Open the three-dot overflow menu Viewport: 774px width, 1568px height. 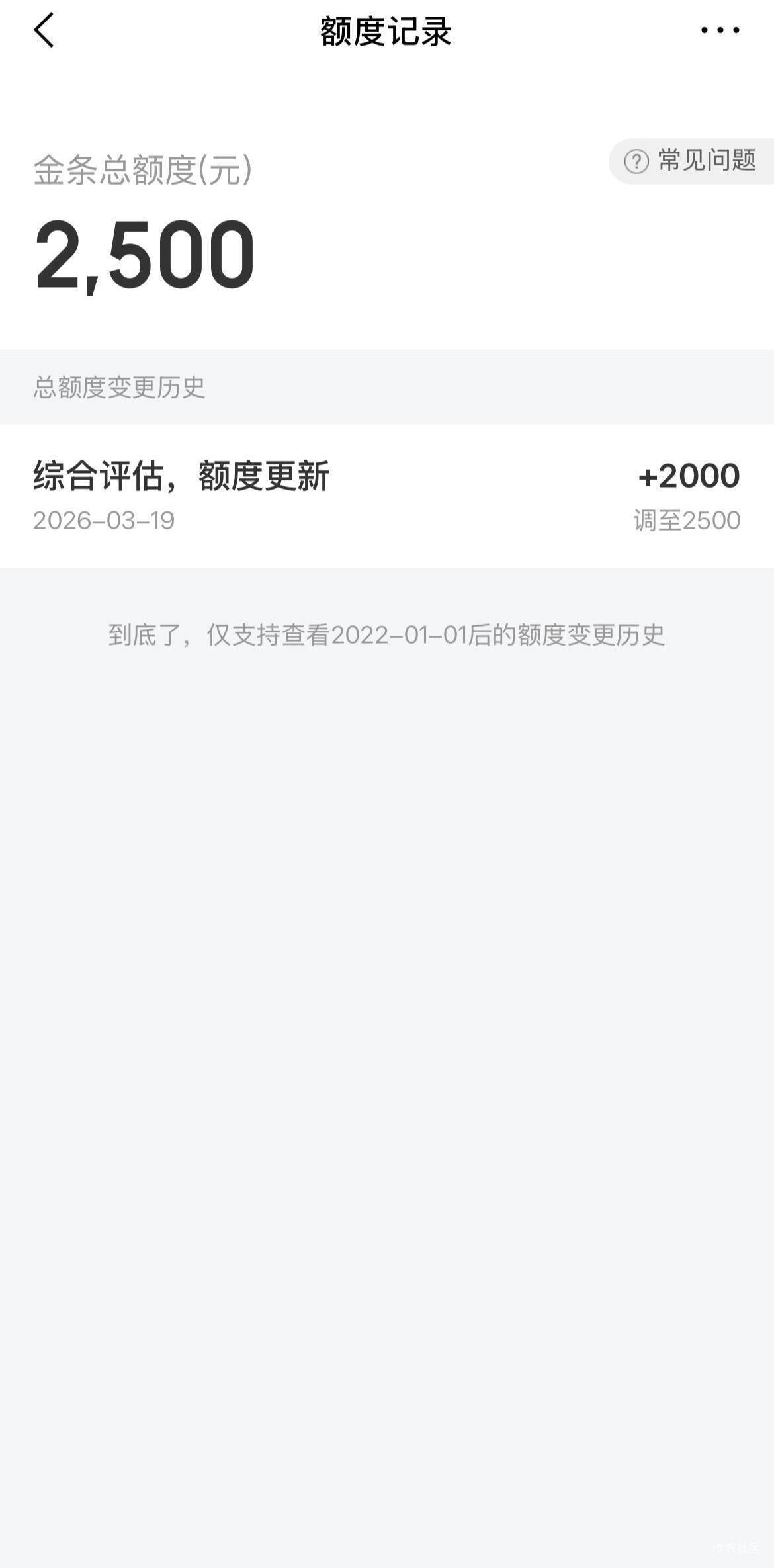pyautogui.click(x=720, y=30)
